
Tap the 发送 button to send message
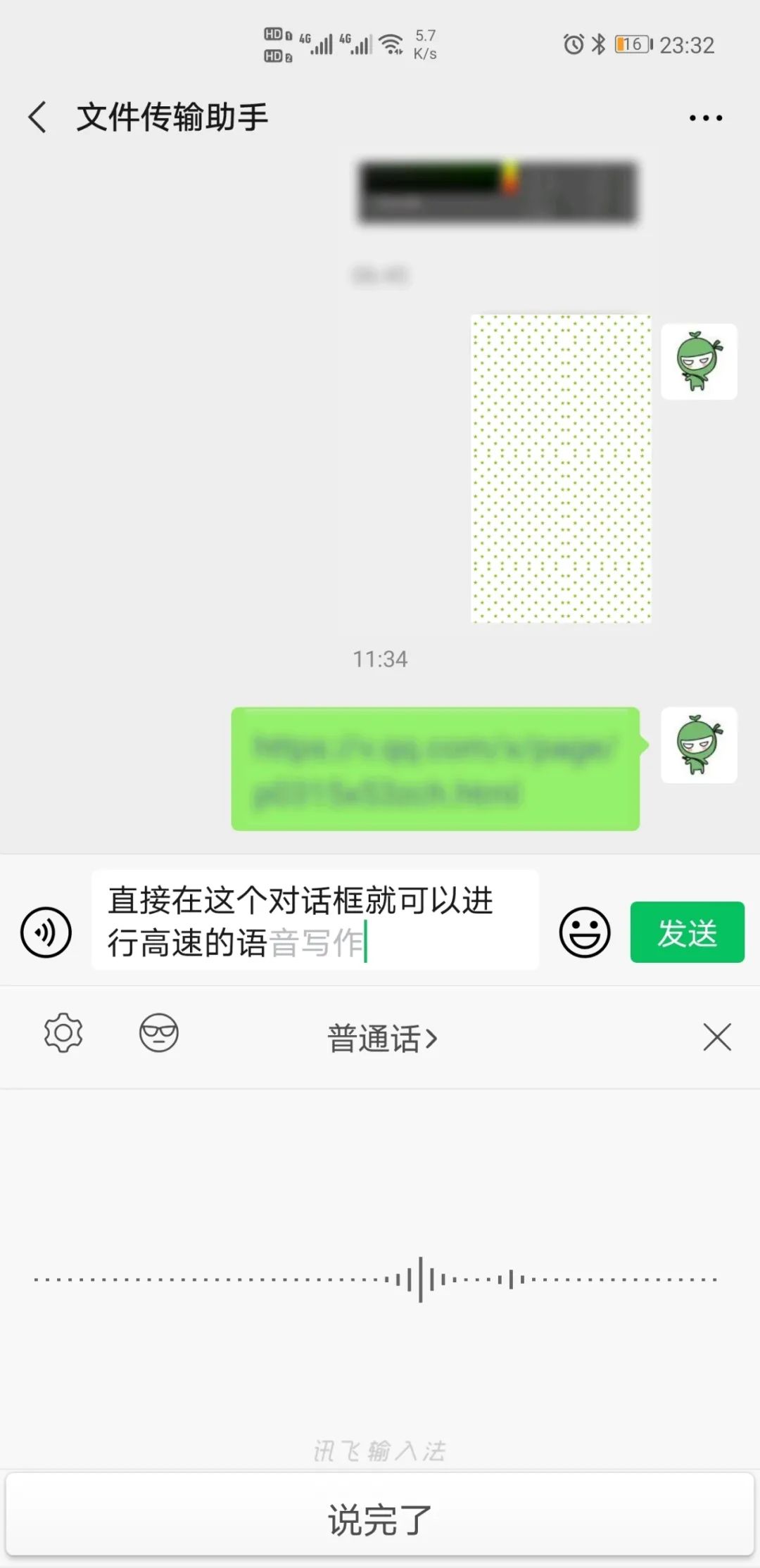click(687, 931)
